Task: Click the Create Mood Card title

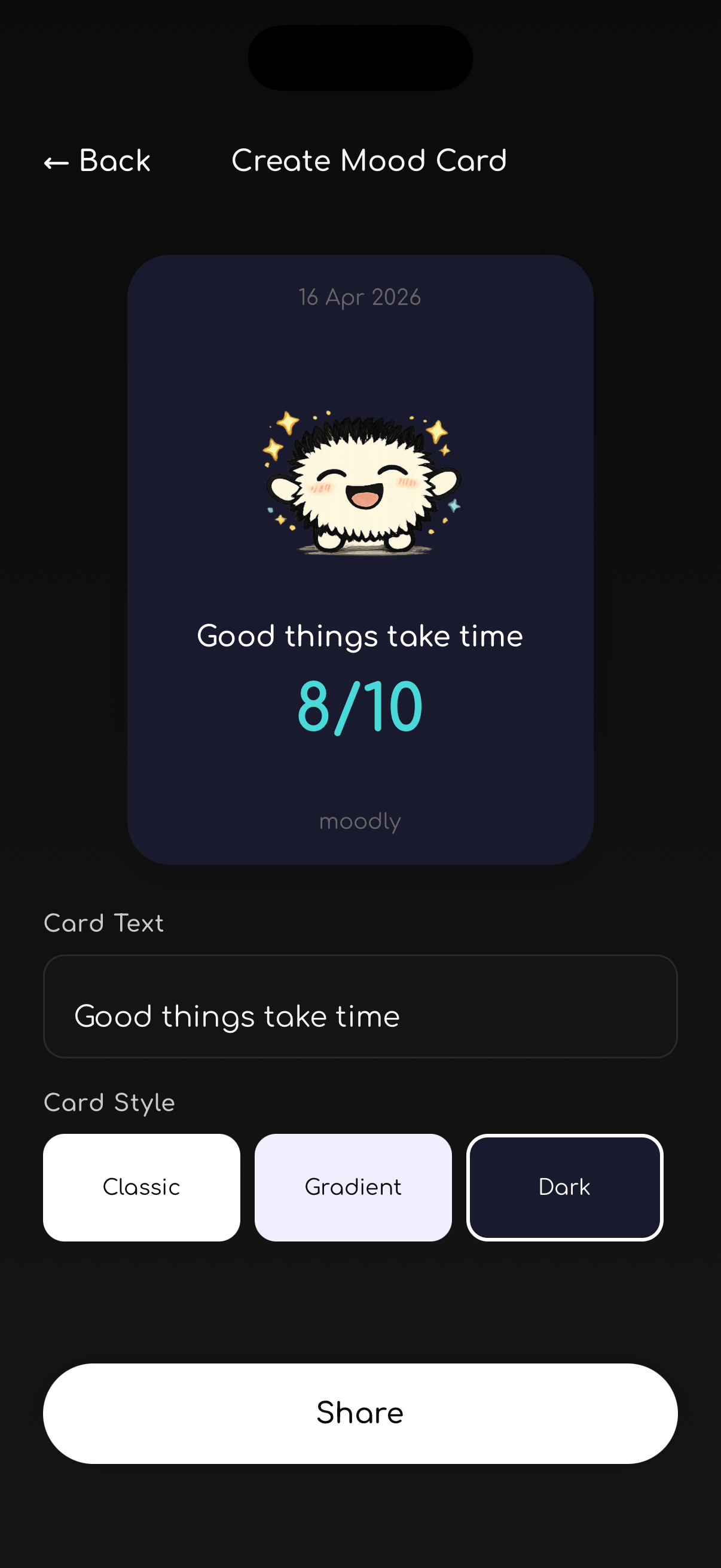Action: click(369, 160)
